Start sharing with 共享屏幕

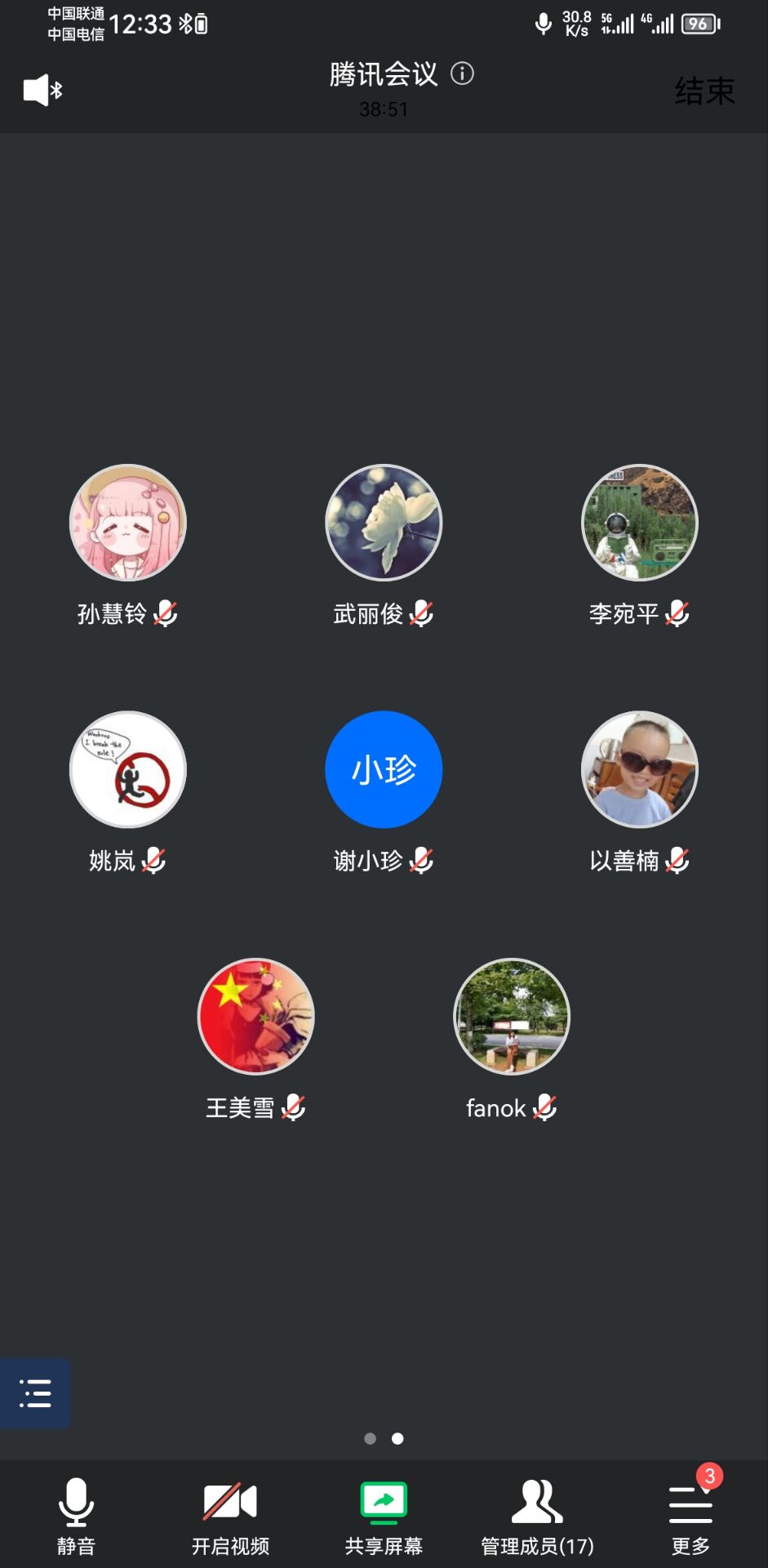384,1516
